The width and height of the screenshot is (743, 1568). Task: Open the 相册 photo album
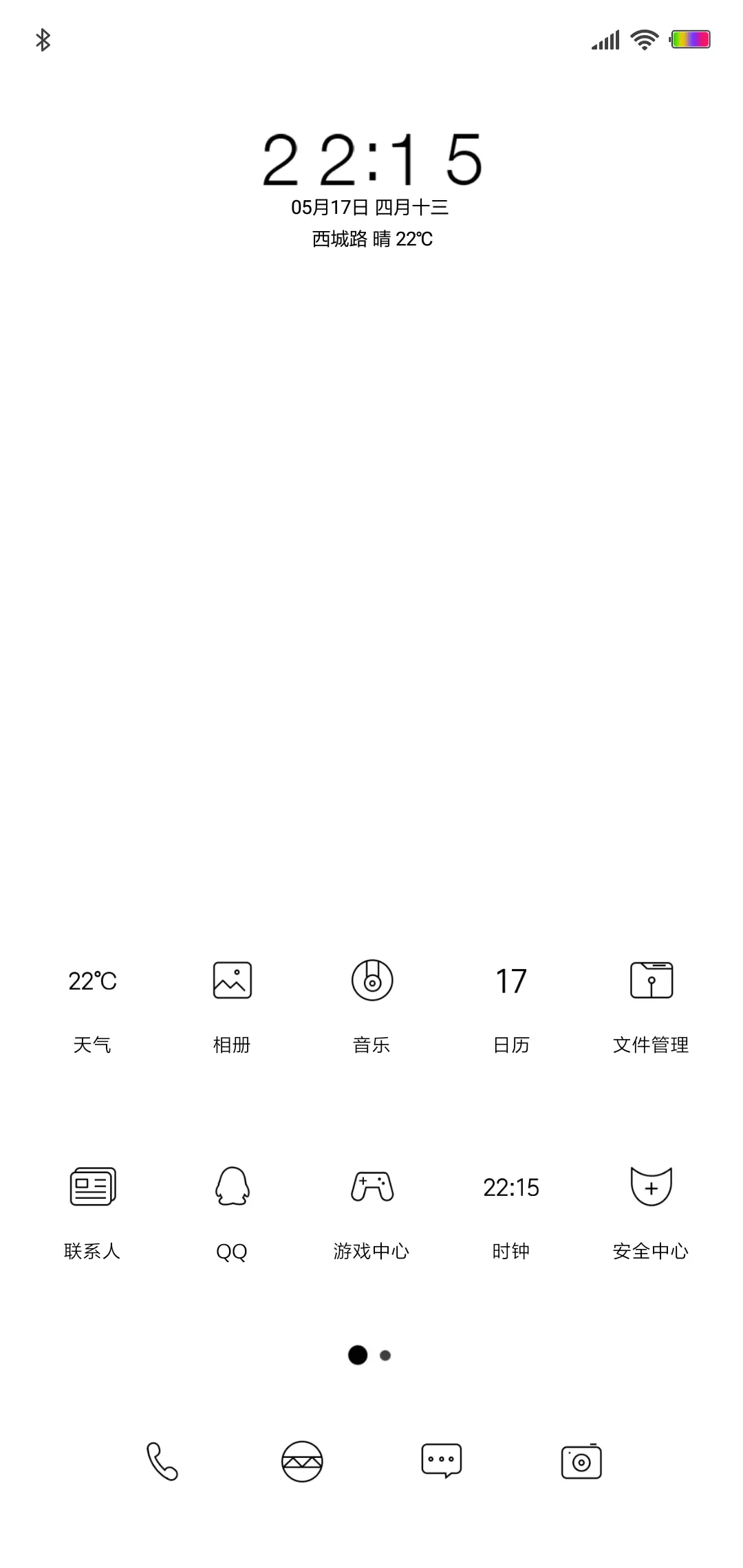pyautogui.click(x=232, y=982)
